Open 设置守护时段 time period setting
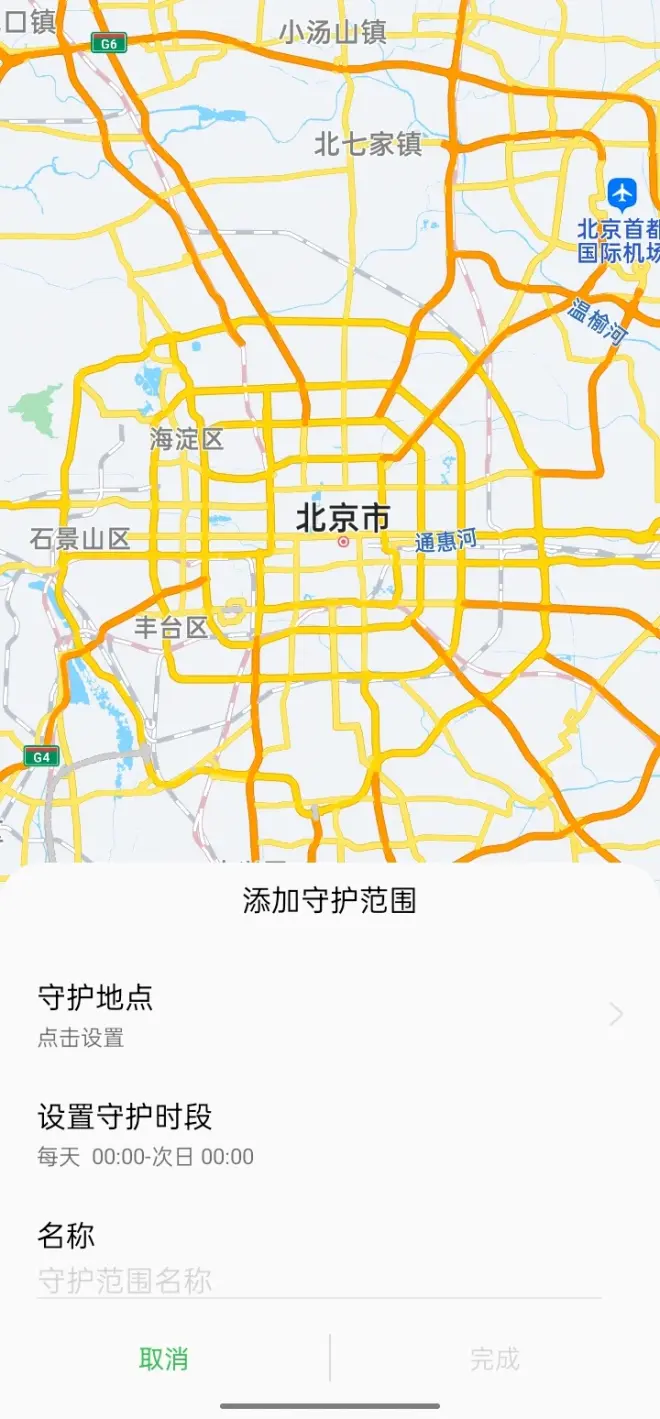Viewport: 660px width, 1419px height. 330,1135
